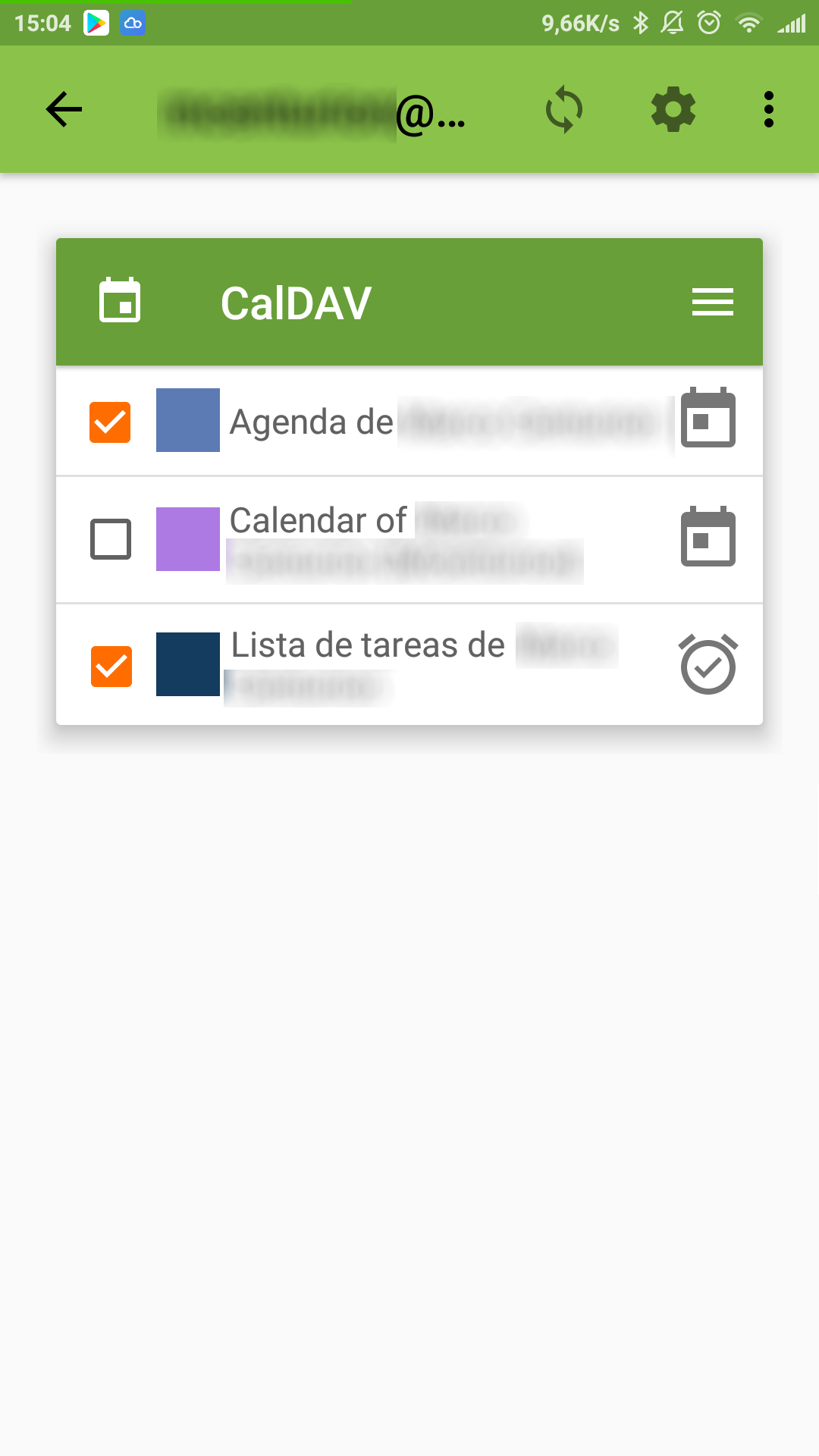
Task: Select the Lista de tareas row
Action: [409, 665]
